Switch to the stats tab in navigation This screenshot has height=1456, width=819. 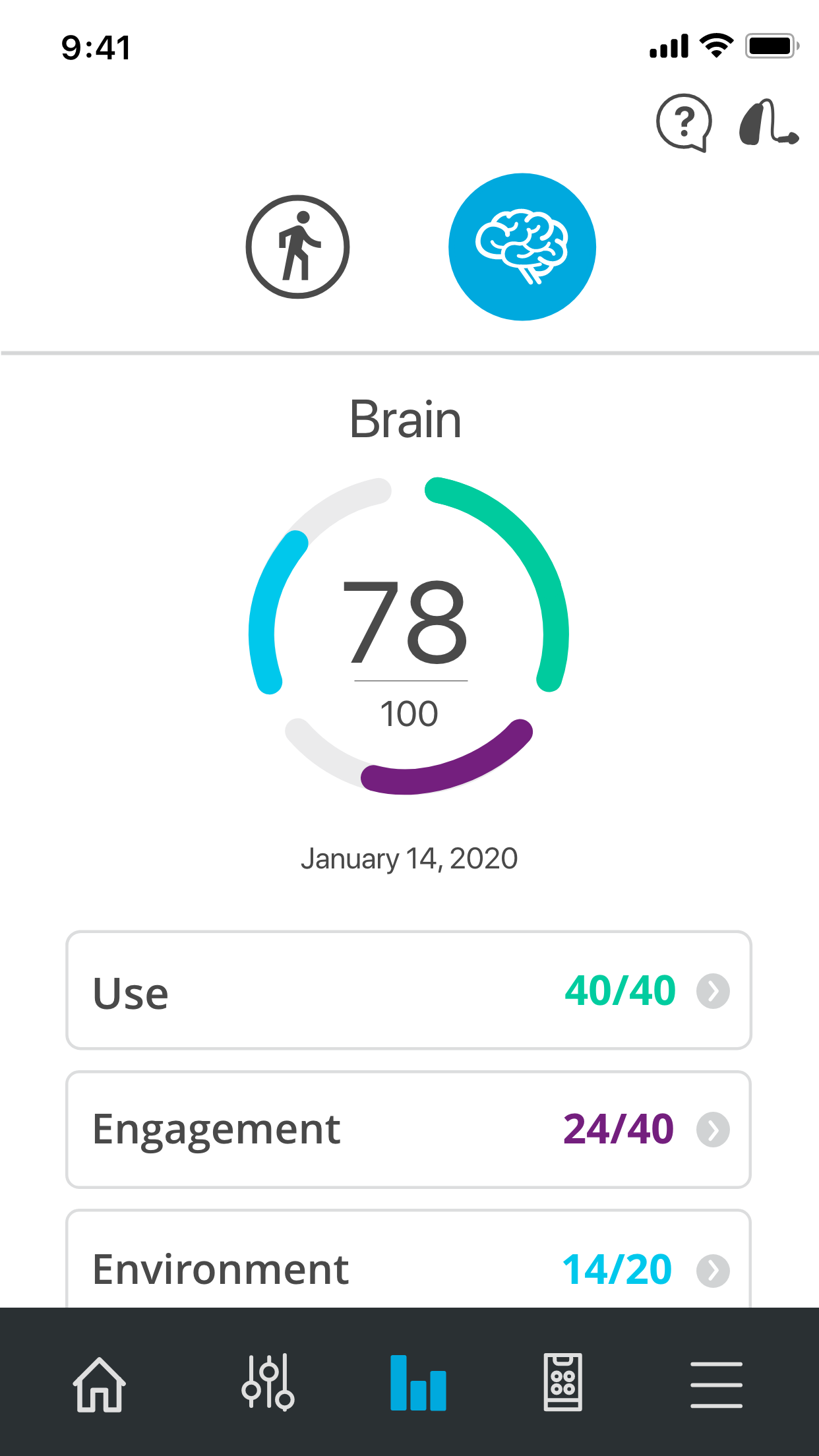pos(418,1385)
